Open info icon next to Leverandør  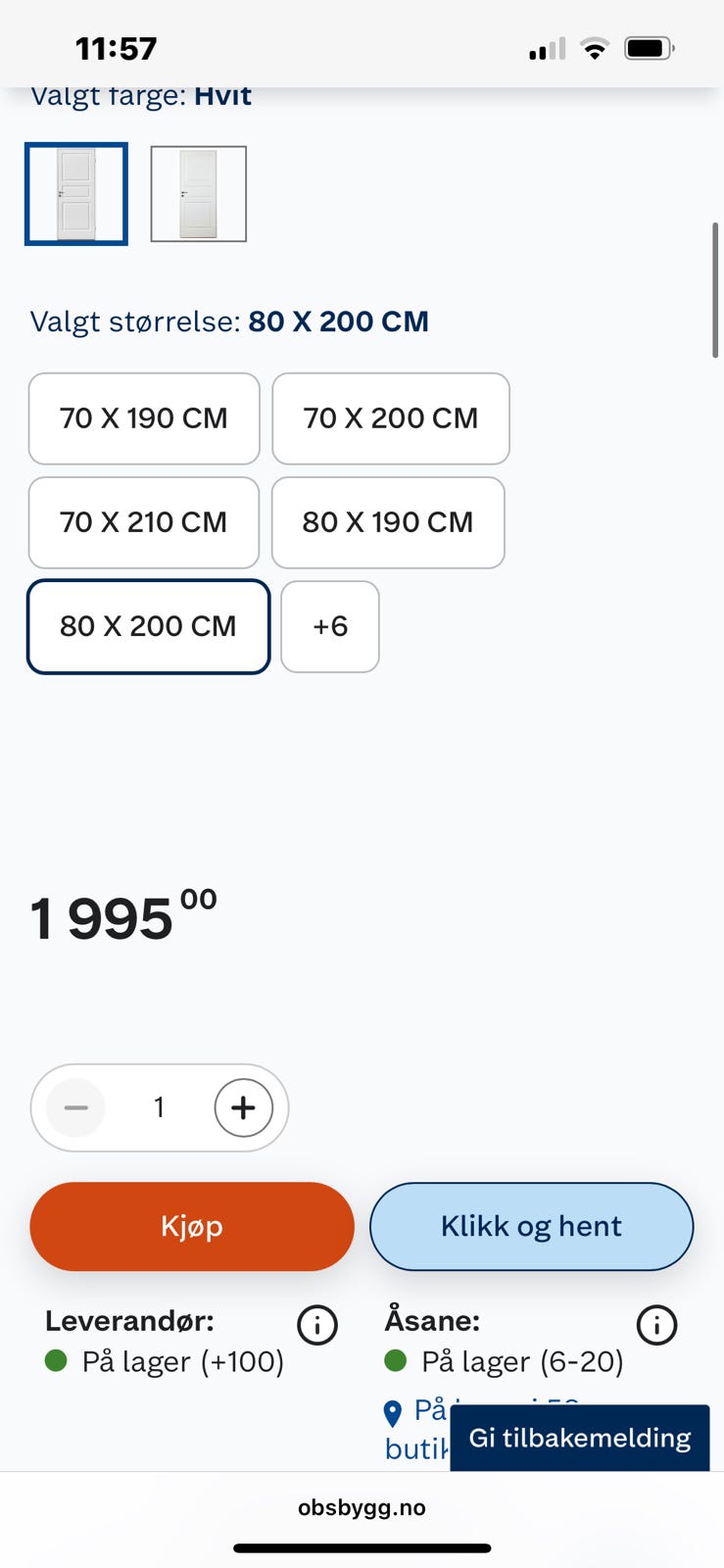[317, 1325]
